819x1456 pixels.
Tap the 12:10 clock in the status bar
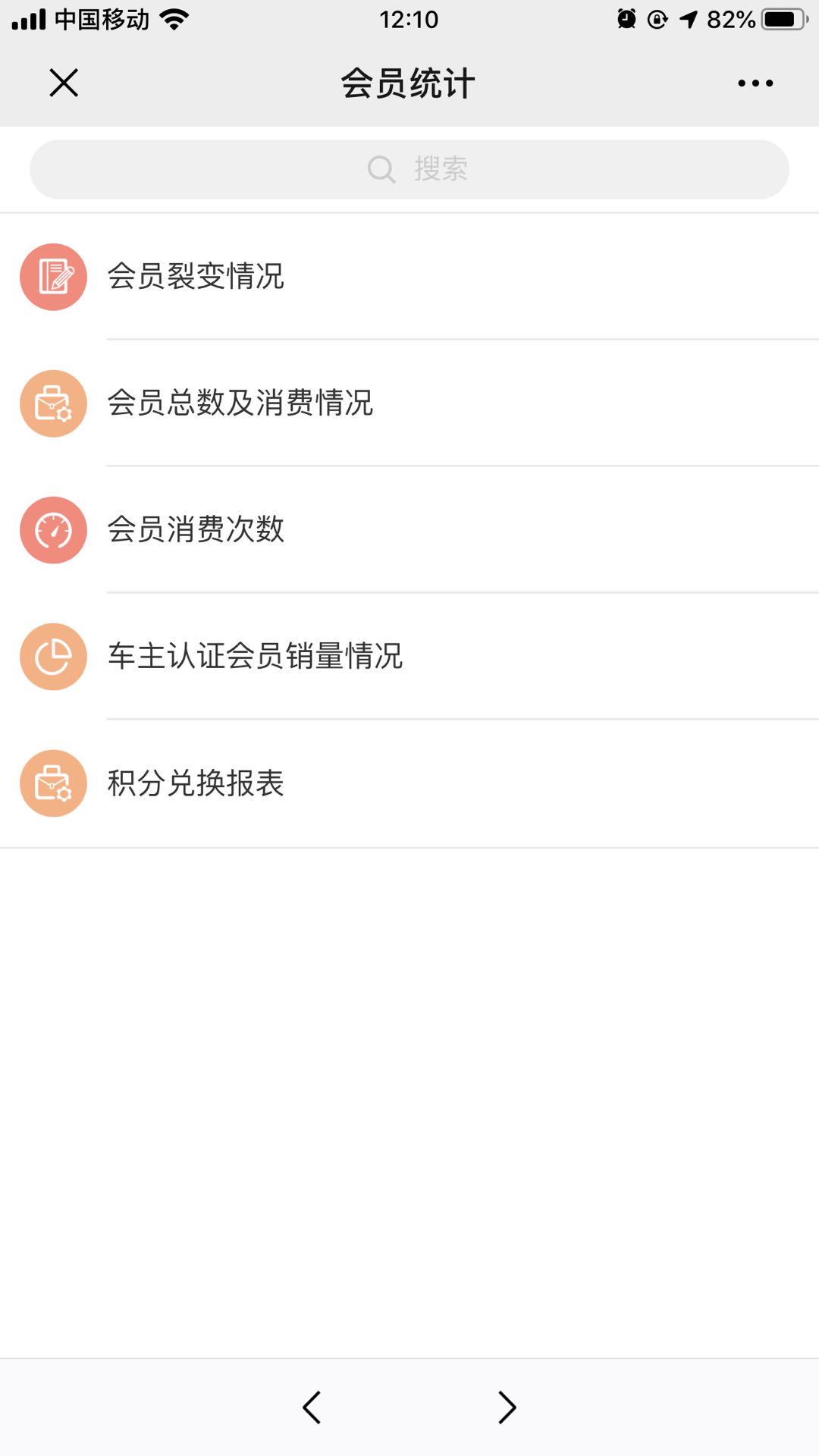409,19
